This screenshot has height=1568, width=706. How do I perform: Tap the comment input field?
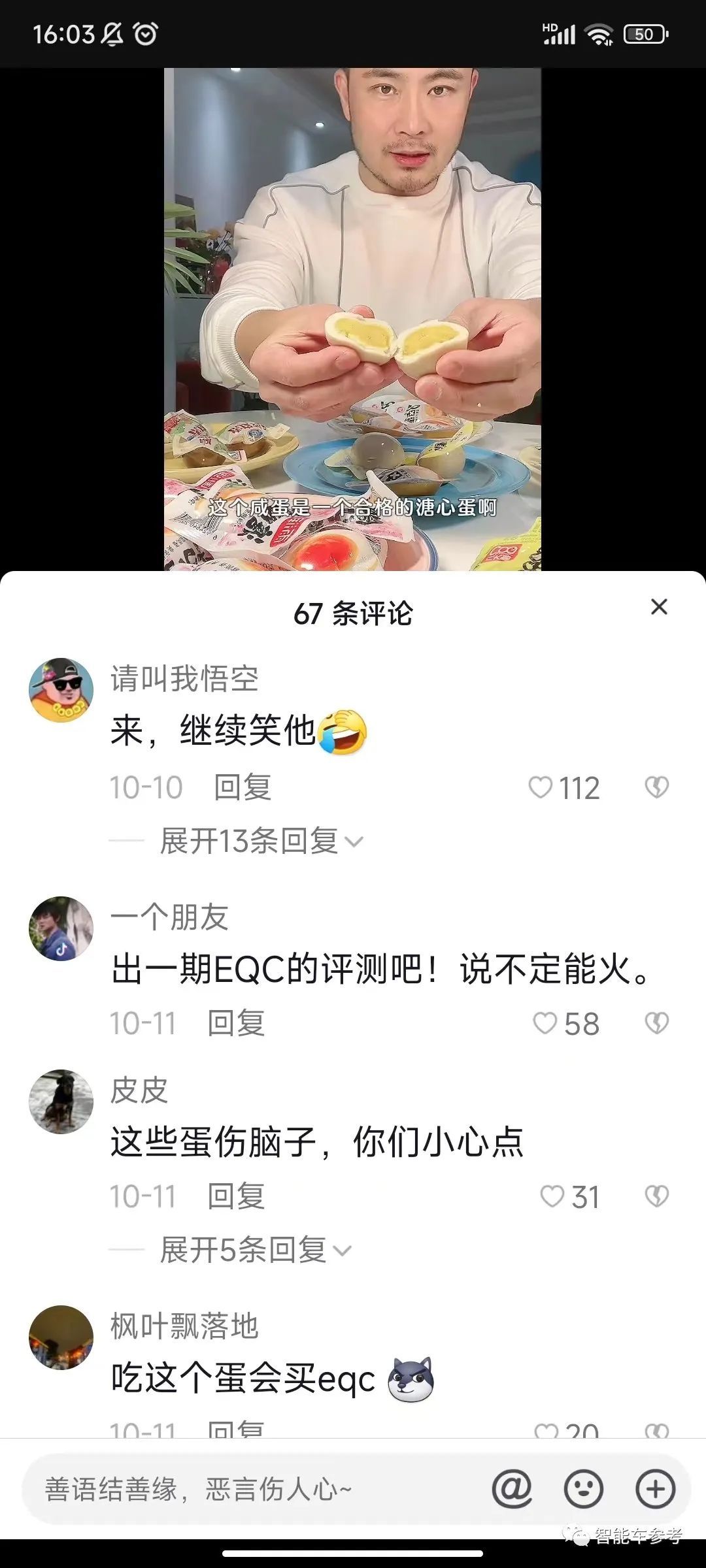248,1490
